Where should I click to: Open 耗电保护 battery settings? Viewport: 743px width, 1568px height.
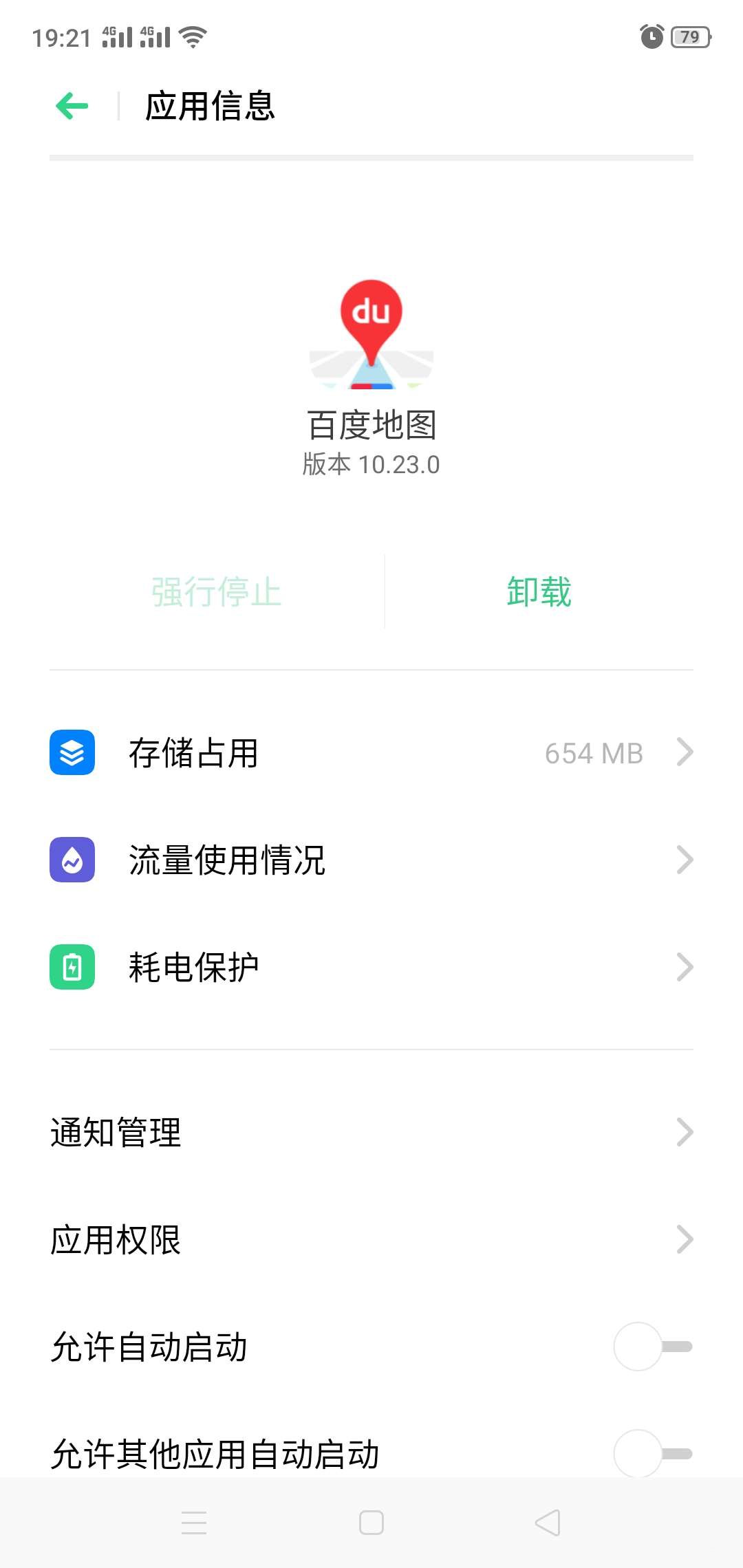(x=371, y=967)
